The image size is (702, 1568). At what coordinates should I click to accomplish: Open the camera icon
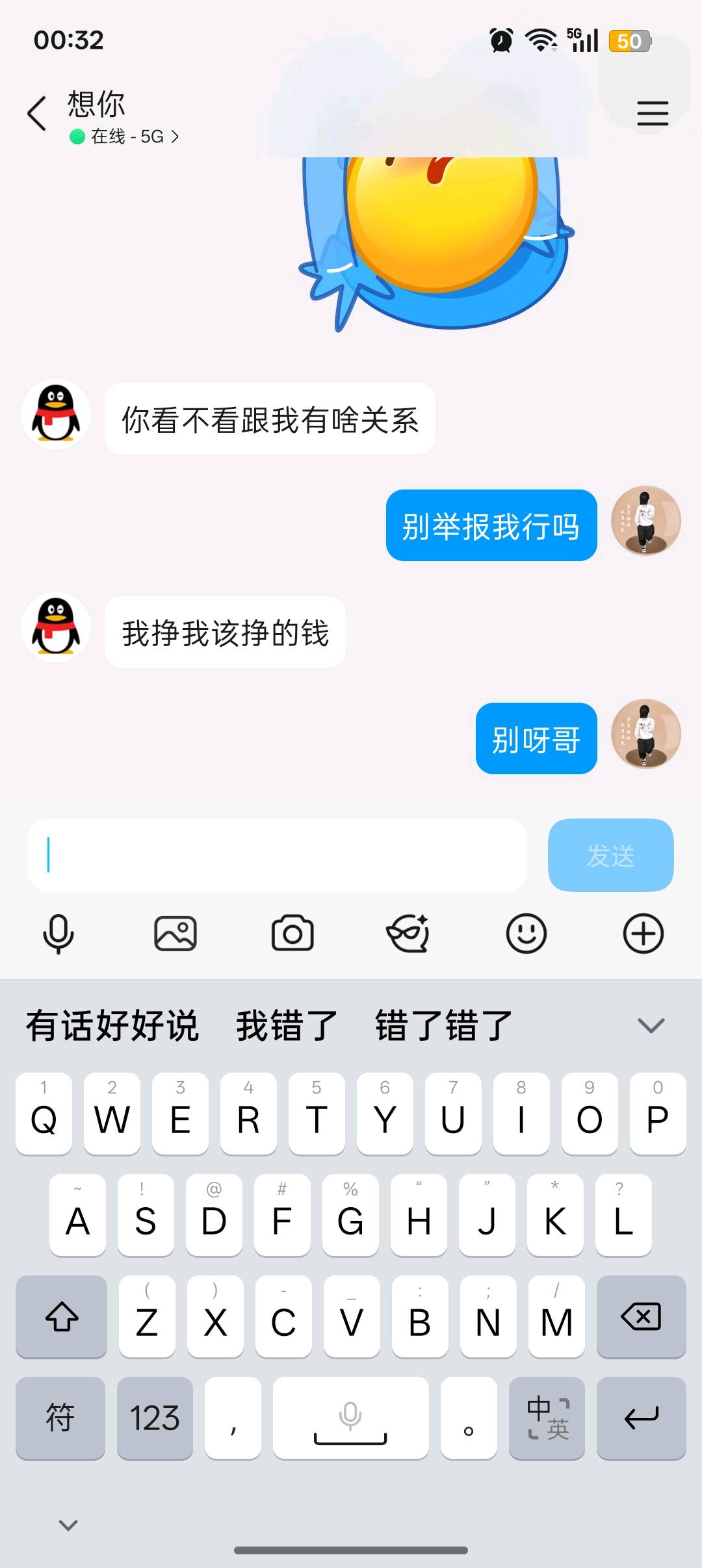(x=292, y=934)
